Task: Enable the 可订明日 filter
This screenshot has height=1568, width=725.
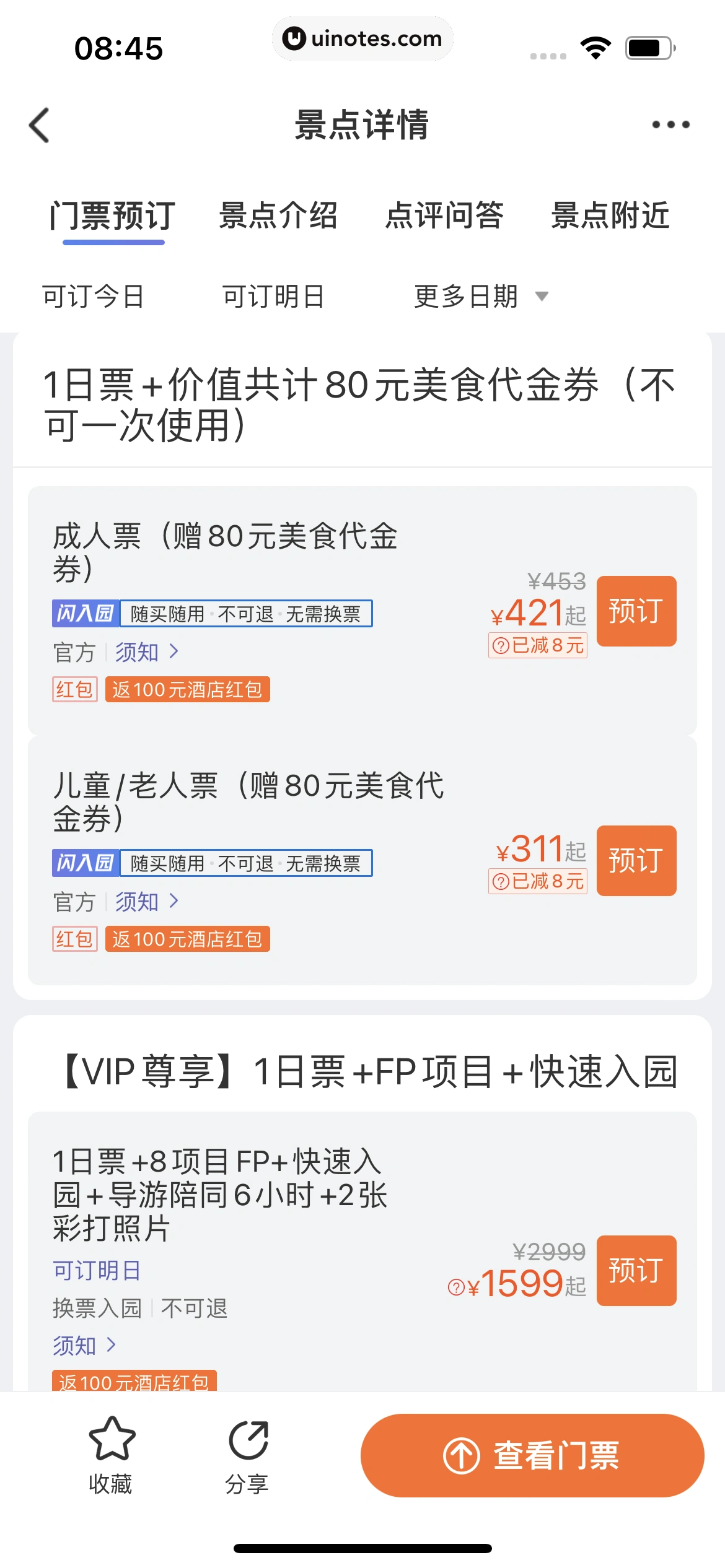Action: 275,297
